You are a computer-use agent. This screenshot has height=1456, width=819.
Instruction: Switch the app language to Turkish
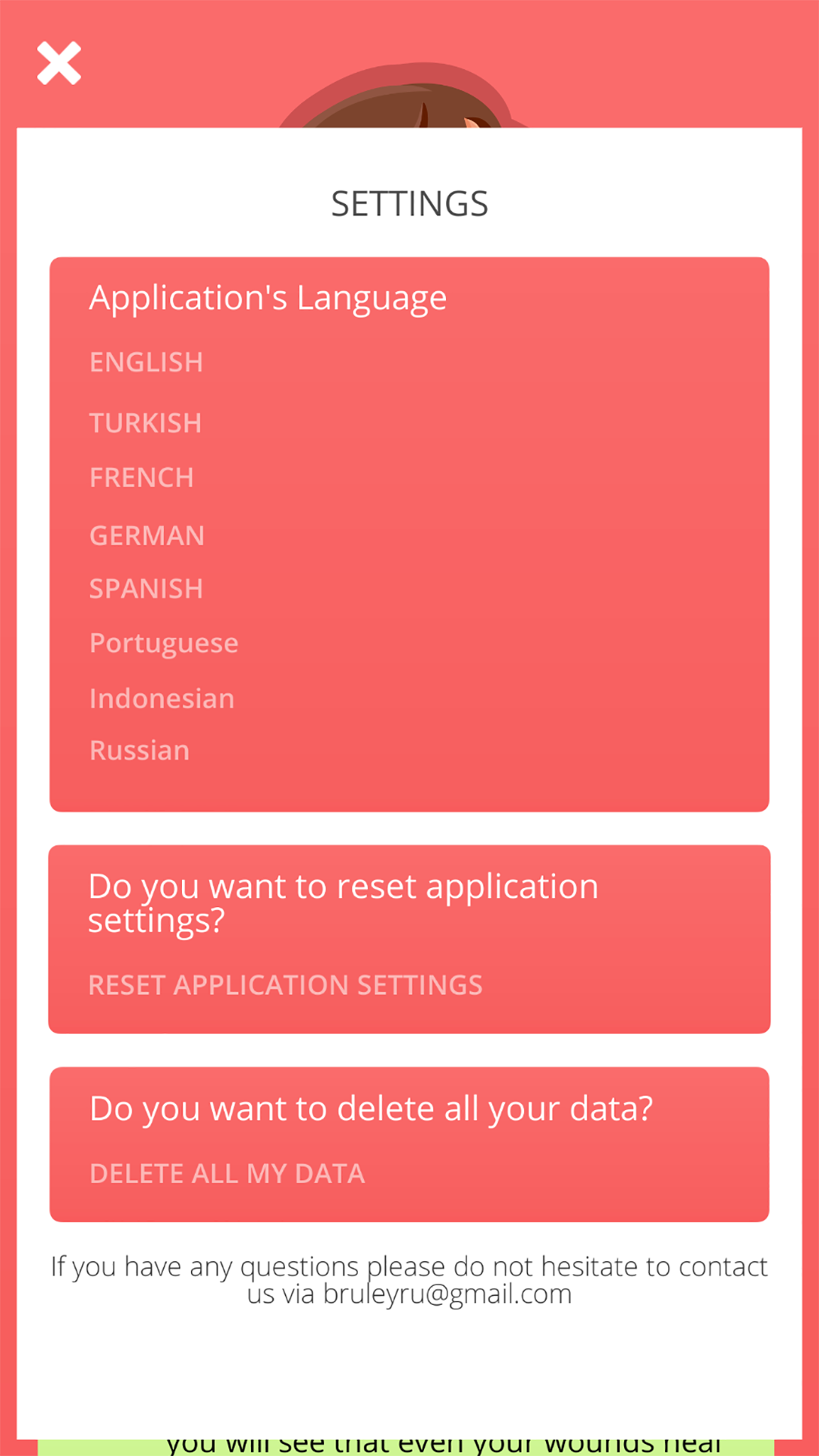pyautogui.click(x=146, y=423)
